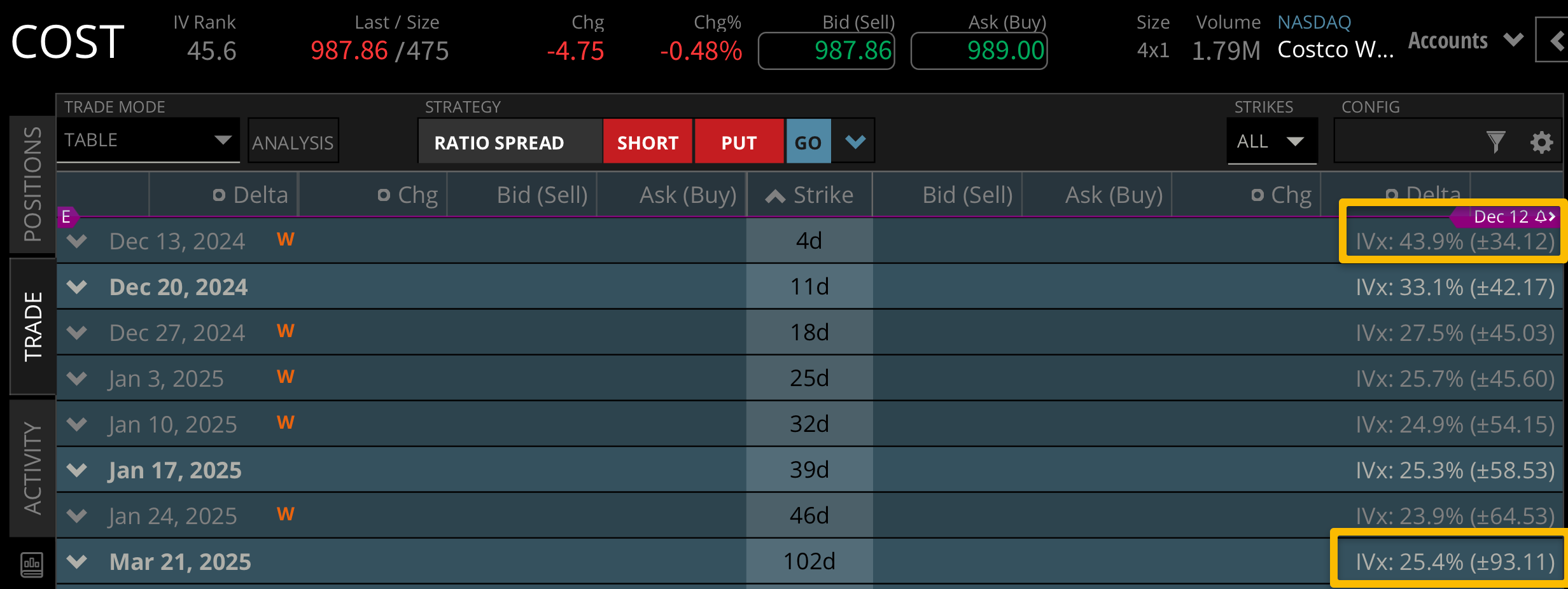Expand the Jan 17, 2025 expiration
Image resolution: width=1568 pixels, height=589 pixels.
(x=77, y=470)
